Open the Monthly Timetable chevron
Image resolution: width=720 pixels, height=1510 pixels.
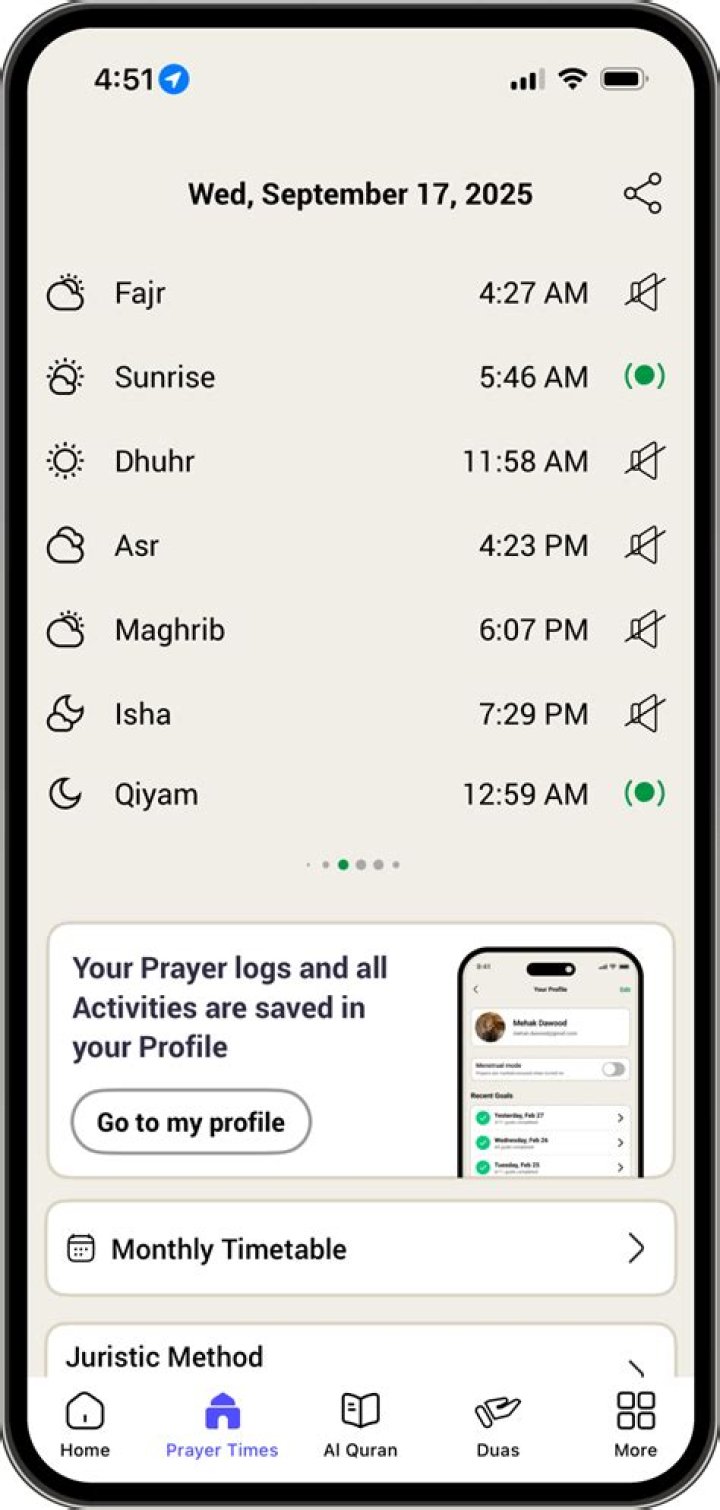click(637, 1248)
